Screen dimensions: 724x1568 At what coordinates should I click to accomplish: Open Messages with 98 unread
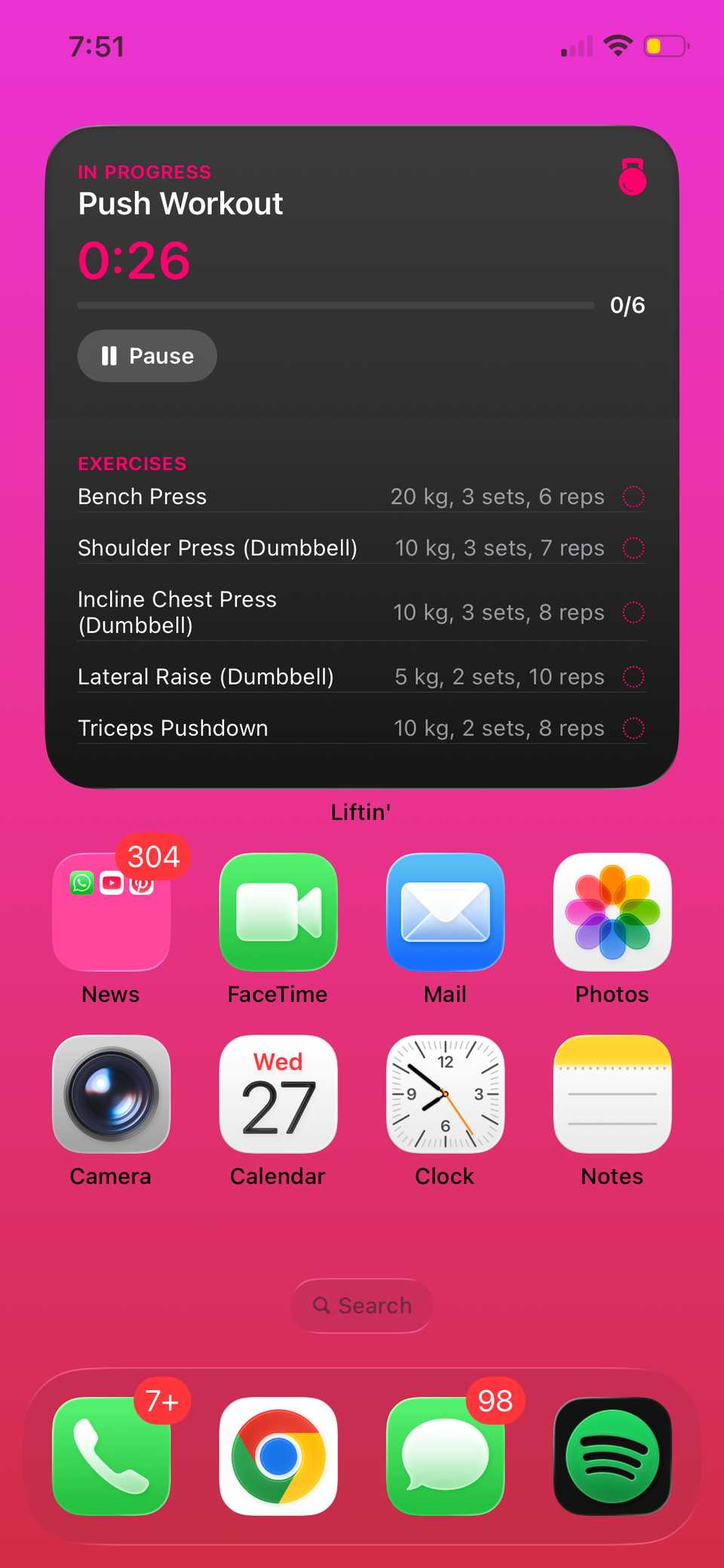pos(444,1456)
